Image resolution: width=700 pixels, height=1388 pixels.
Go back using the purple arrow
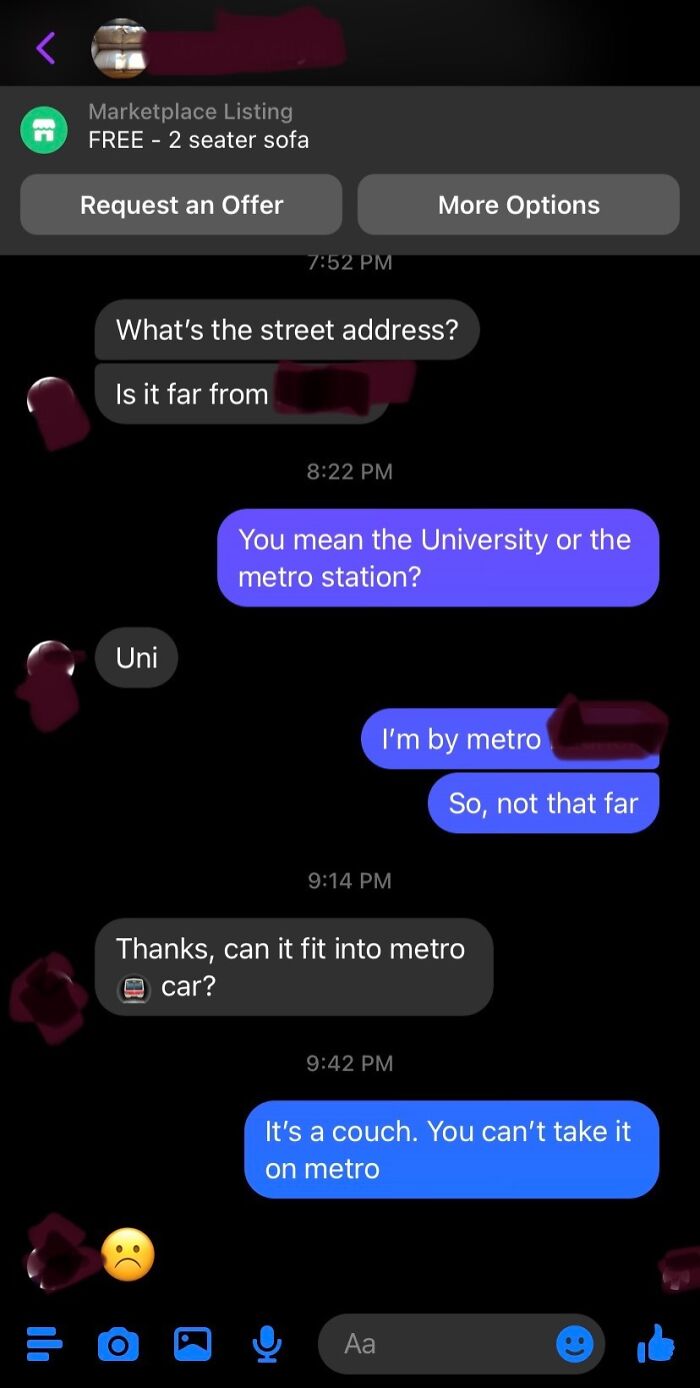45,47
